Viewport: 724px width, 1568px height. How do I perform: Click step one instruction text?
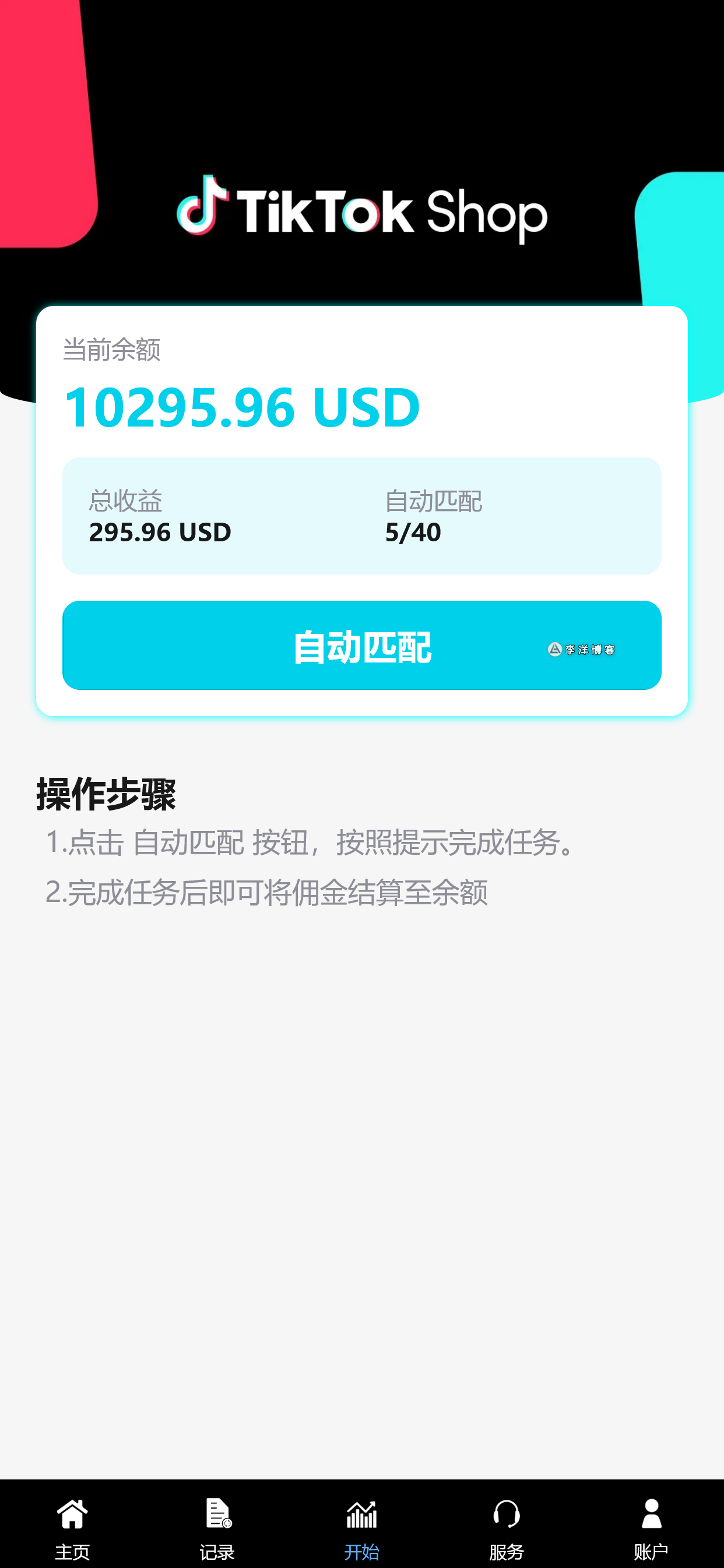click(x=310, y=845)
